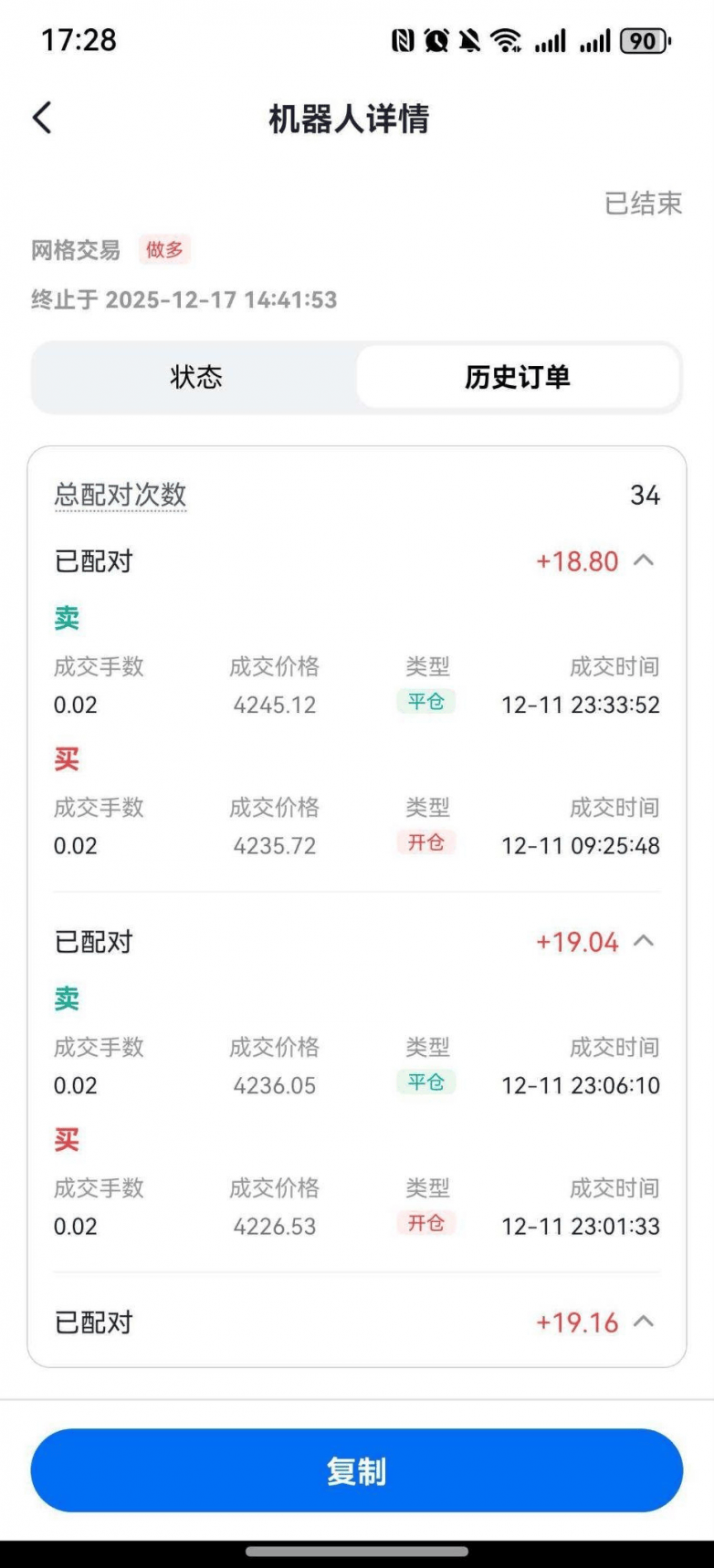Tap the 平仓 tag on the first sell order
Screen dimensions: 714x1568
[425, 702]
